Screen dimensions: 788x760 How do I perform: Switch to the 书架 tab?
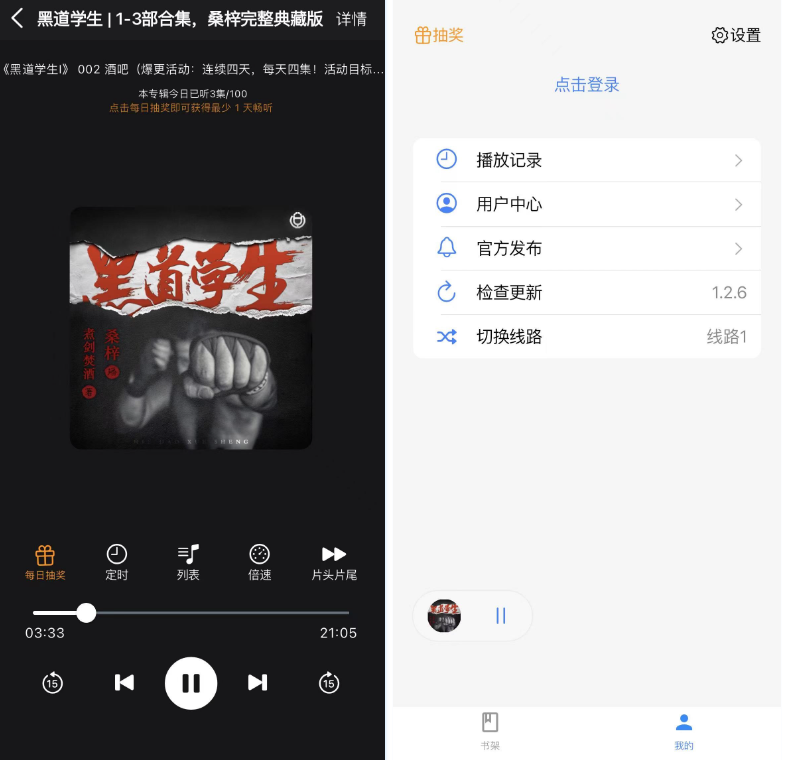[490, 731]
